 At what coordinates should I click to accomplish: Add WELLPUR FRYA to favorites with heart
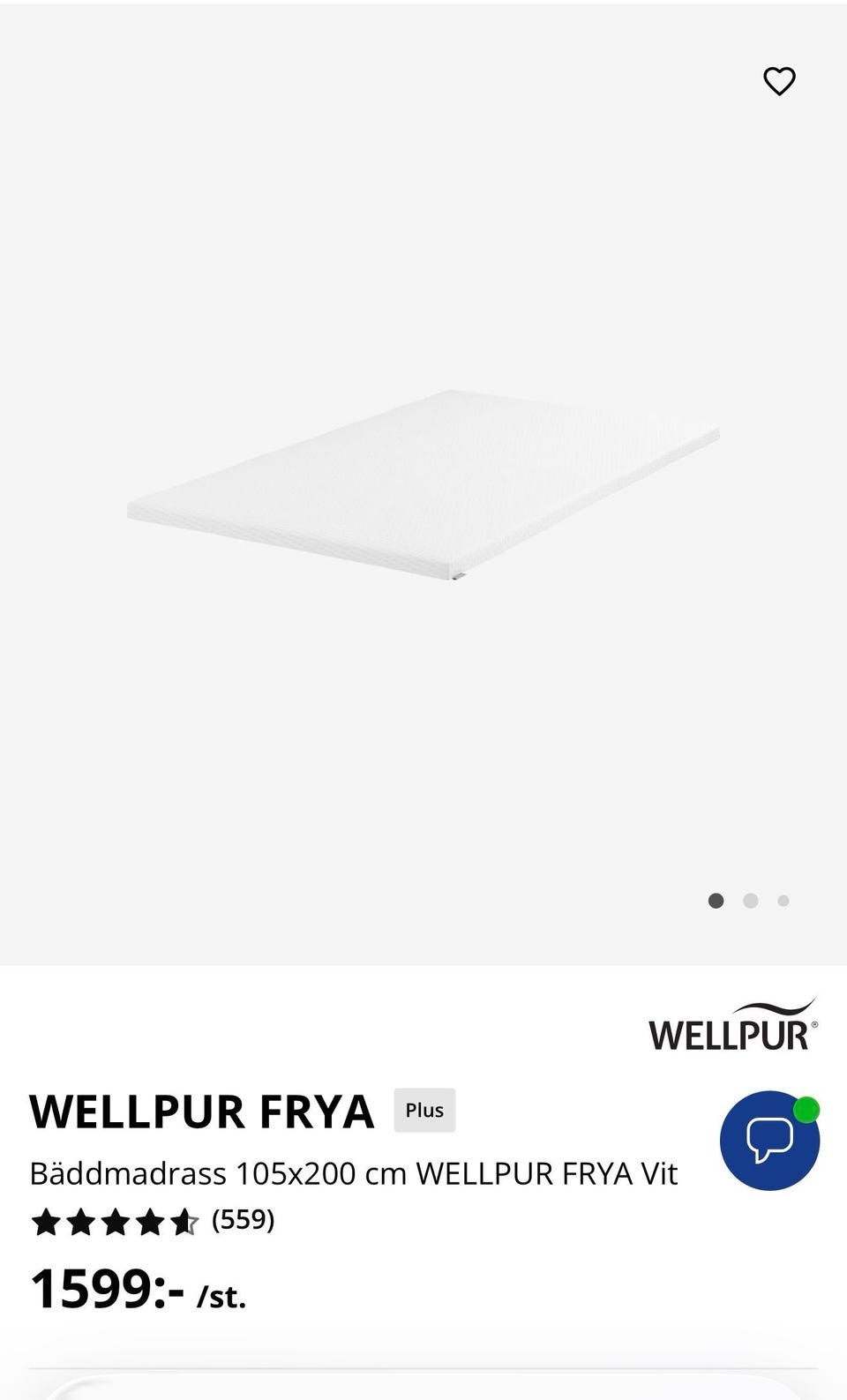[779, 81]
